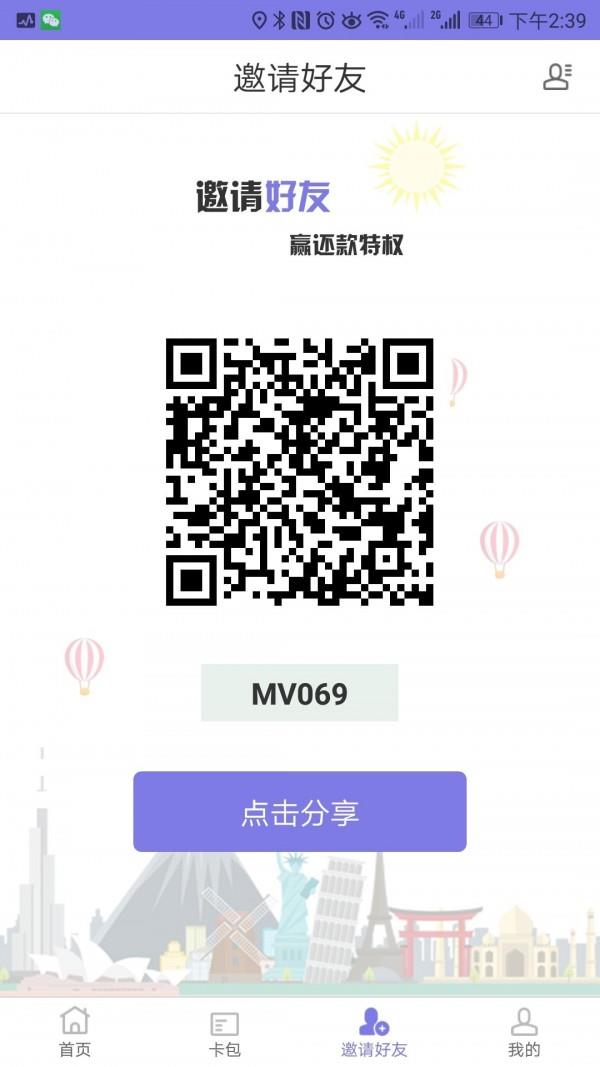Switch to the 首页 tab
The width and height of the screenshot is (600, 1067).
(x=75, y=1032)
